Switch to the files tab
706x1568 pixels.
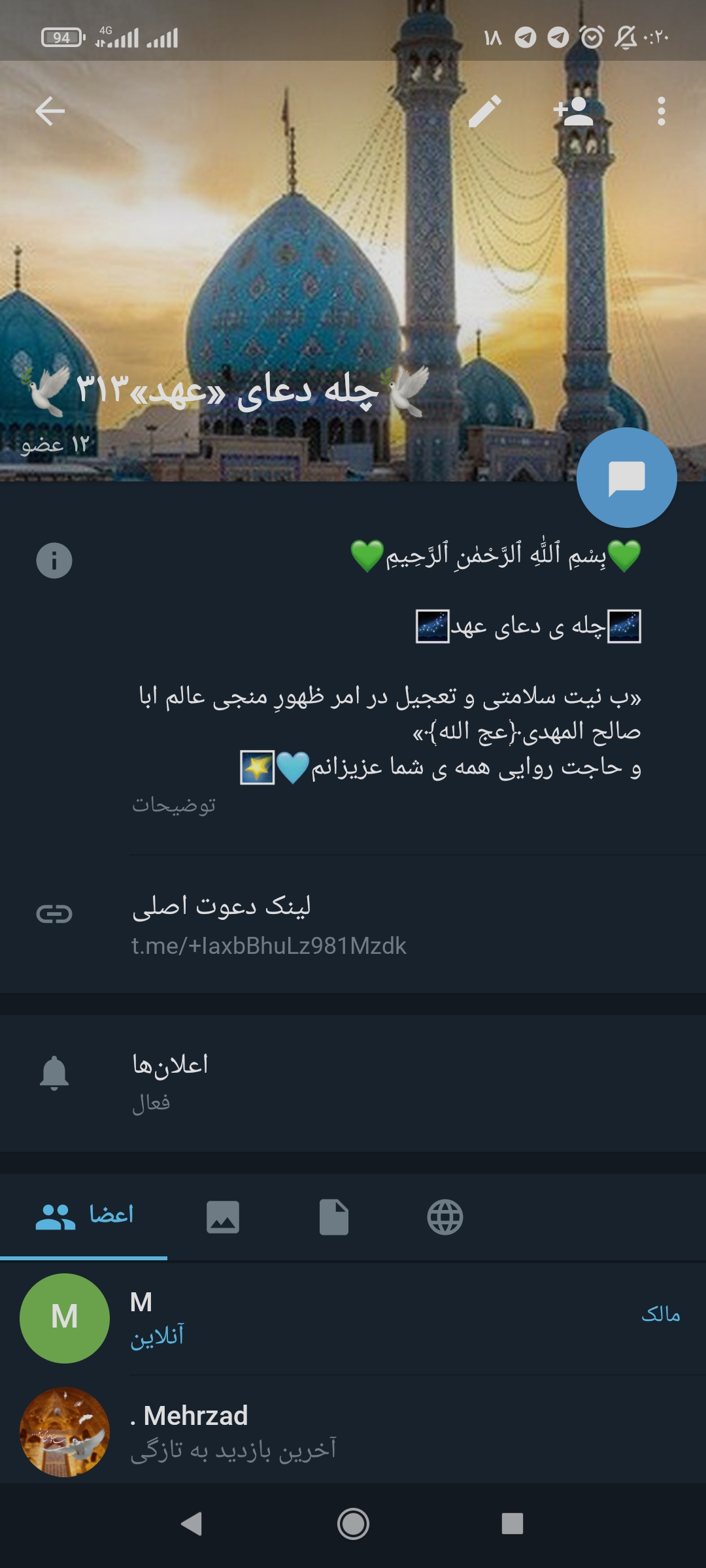(x=334, y=1217)
